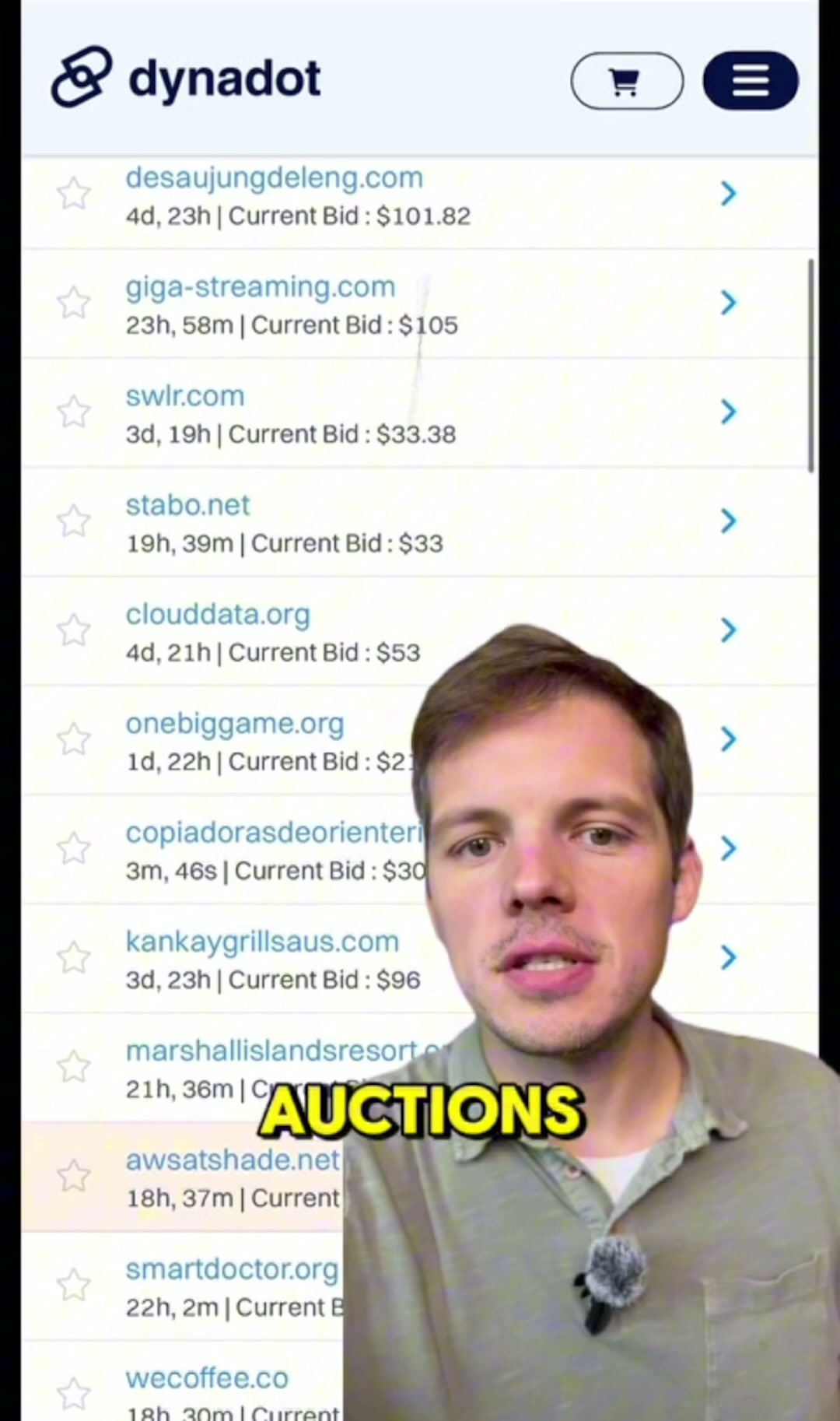This screenshot has height=1421, width=840.
Task: Star the awsatshade.net auction
Action: [74, 1176]
